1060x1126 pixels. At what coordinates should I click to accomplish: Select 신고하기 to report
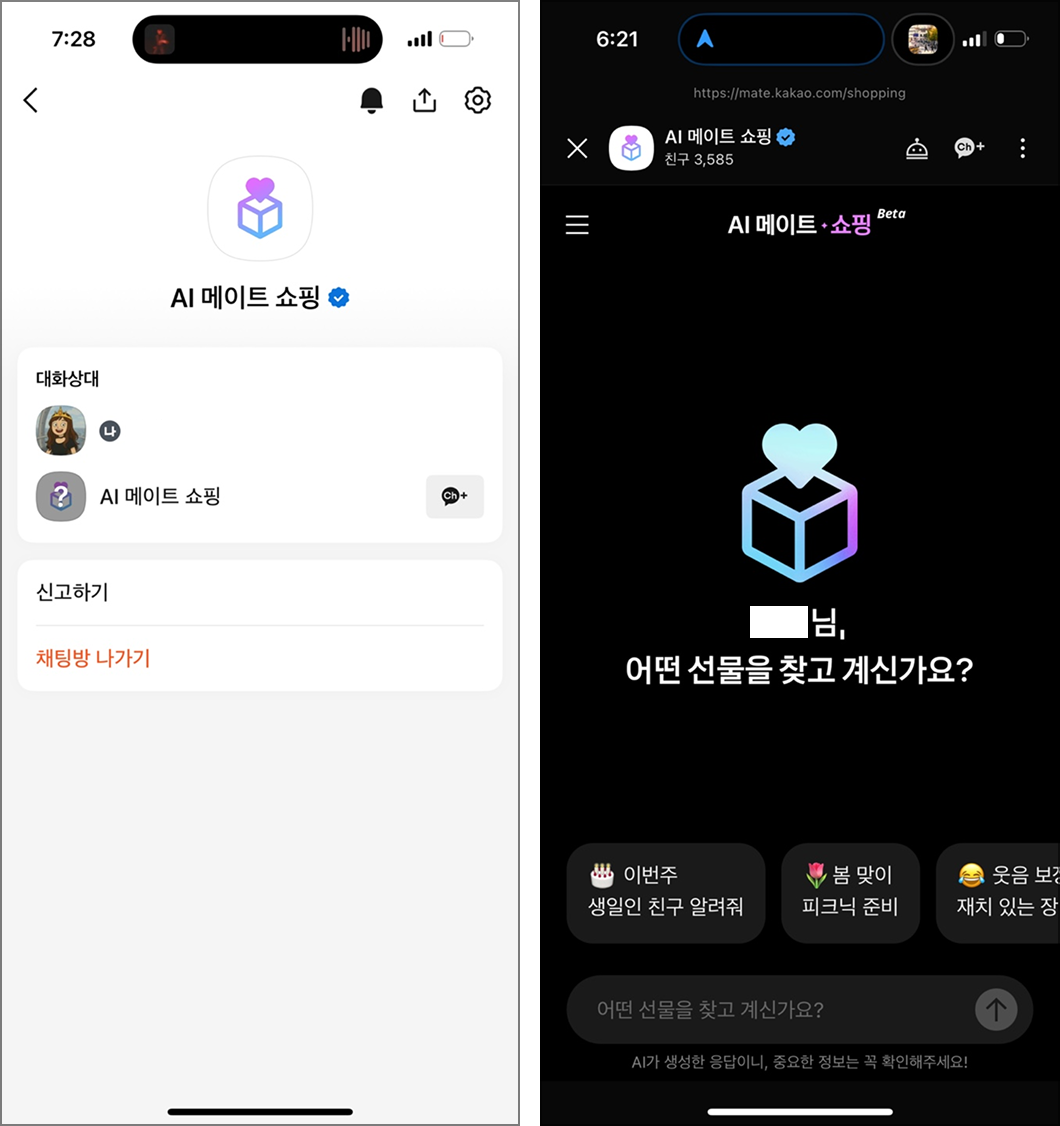pyautogui.click(x=70, y=593)
